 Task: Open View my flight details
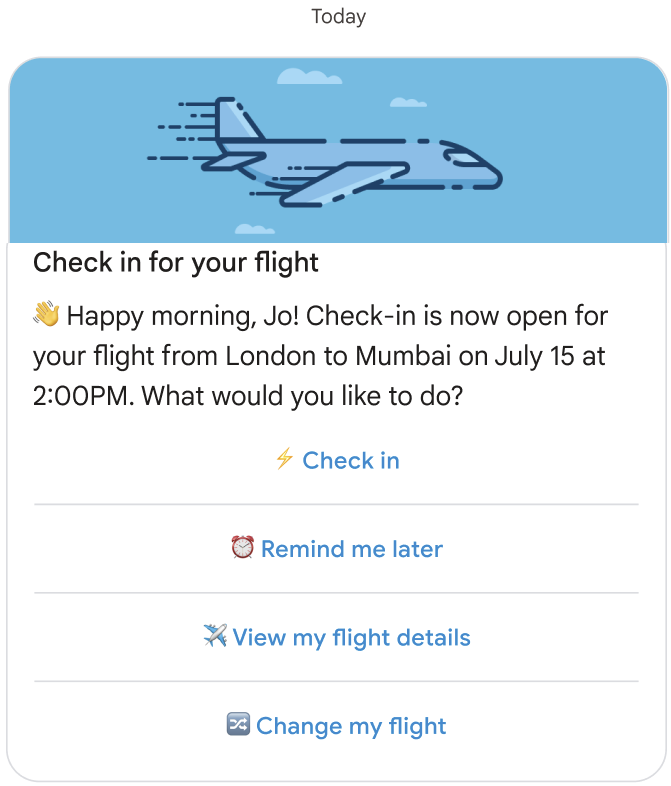336,637
